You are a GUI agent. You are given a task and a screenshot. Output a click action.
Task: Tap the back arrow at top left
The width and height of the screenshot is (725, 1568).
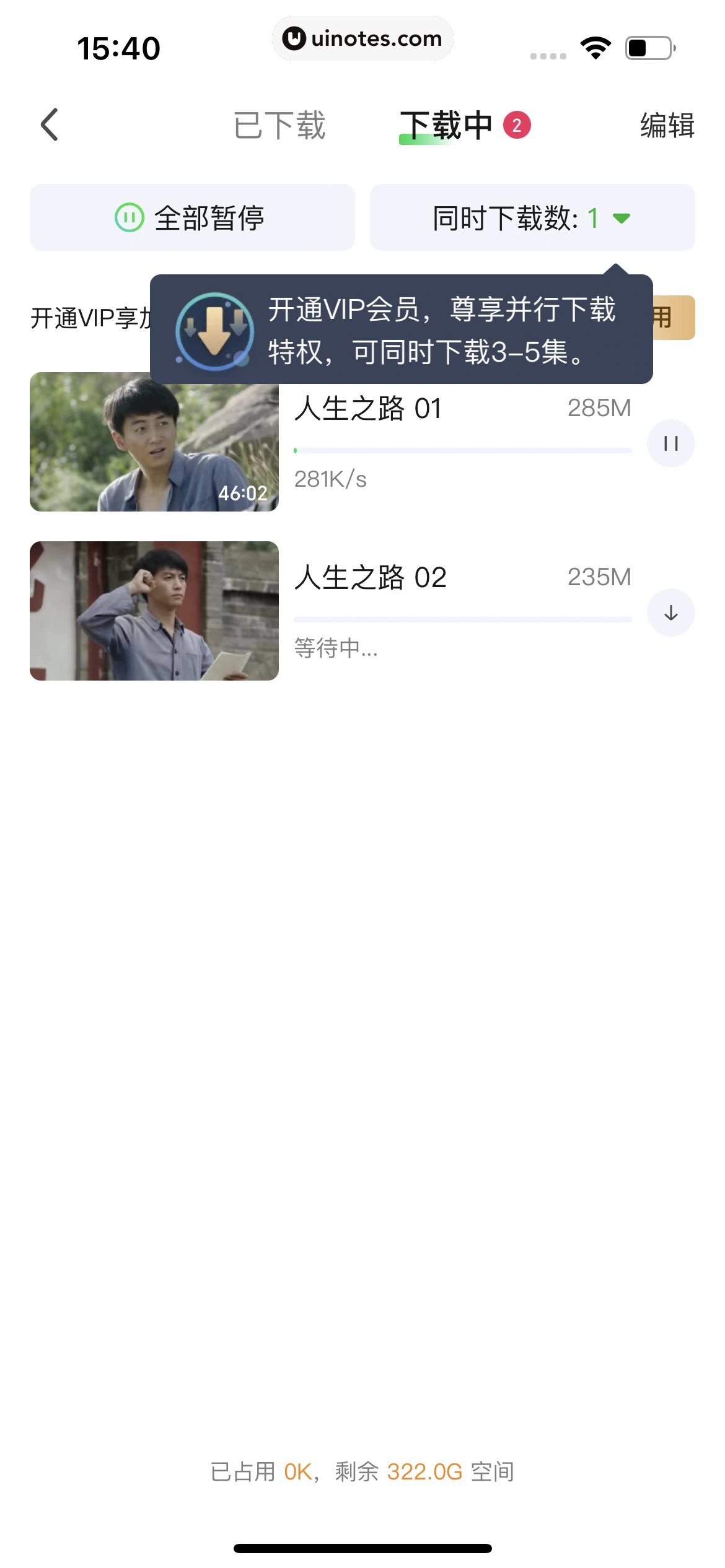click(x=48, y=124)
